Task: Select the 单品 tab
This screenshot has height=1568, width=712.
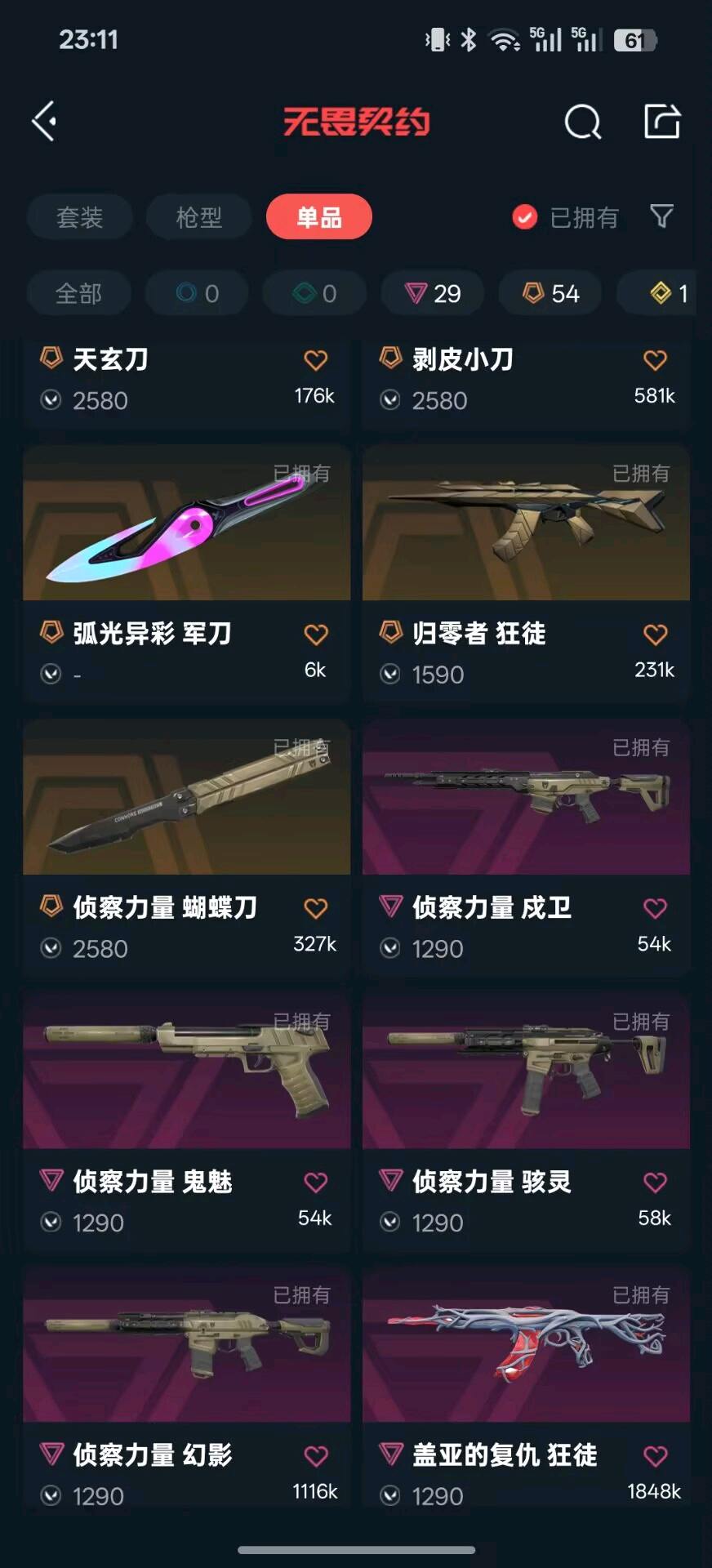Action: pos(318,217)
